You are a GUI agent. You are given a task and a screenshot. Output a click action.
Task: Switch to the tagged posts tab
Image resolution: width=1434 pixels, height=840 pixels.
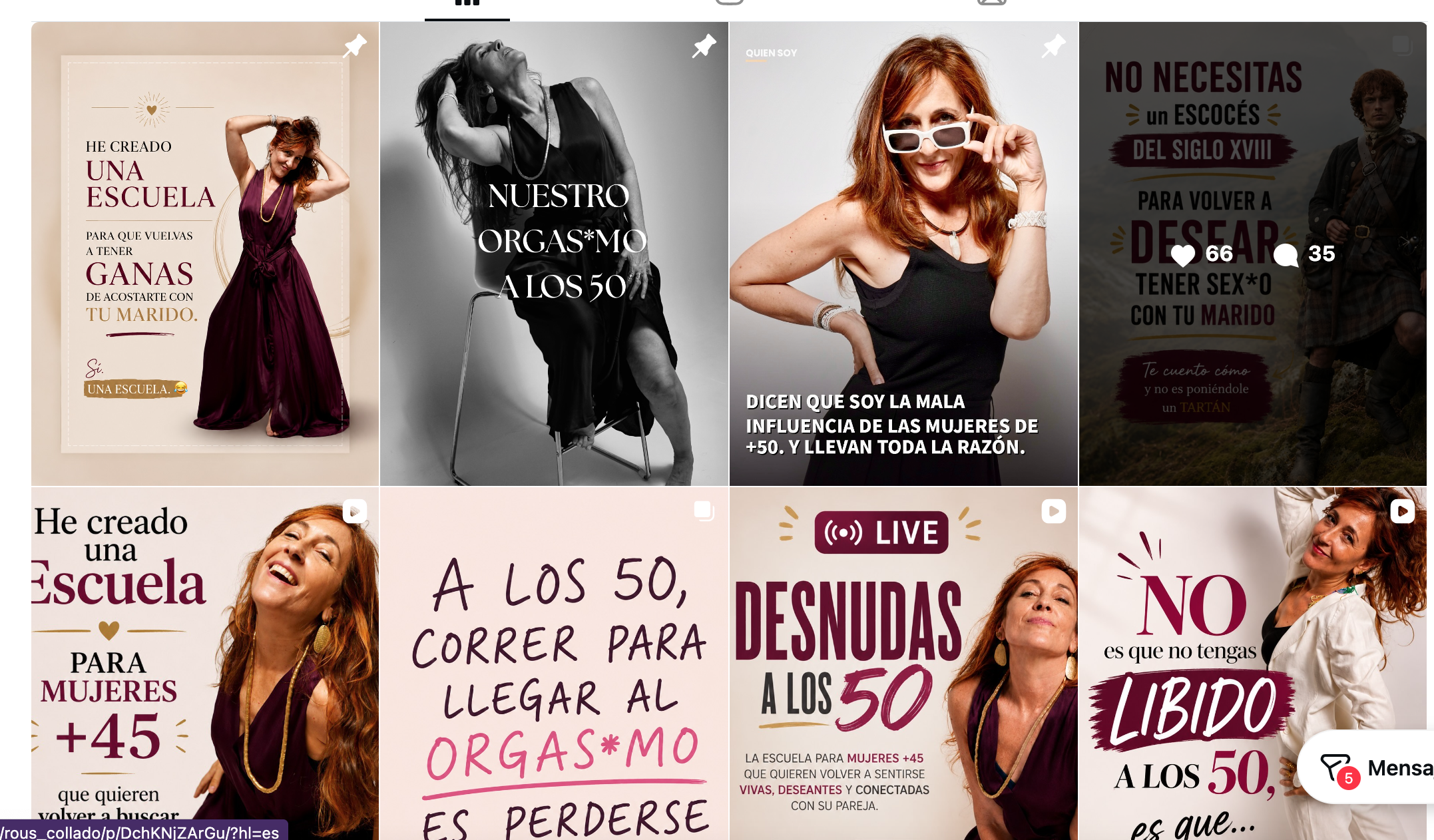[x=992, y=4]
